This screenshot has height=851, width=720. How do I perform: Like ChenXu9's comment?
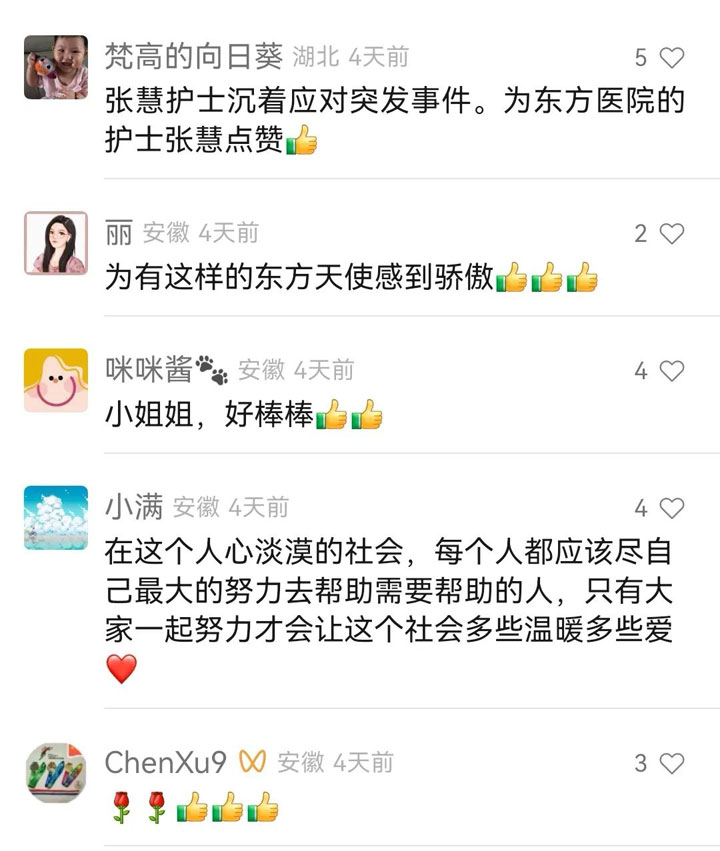(x=673, y=764)
